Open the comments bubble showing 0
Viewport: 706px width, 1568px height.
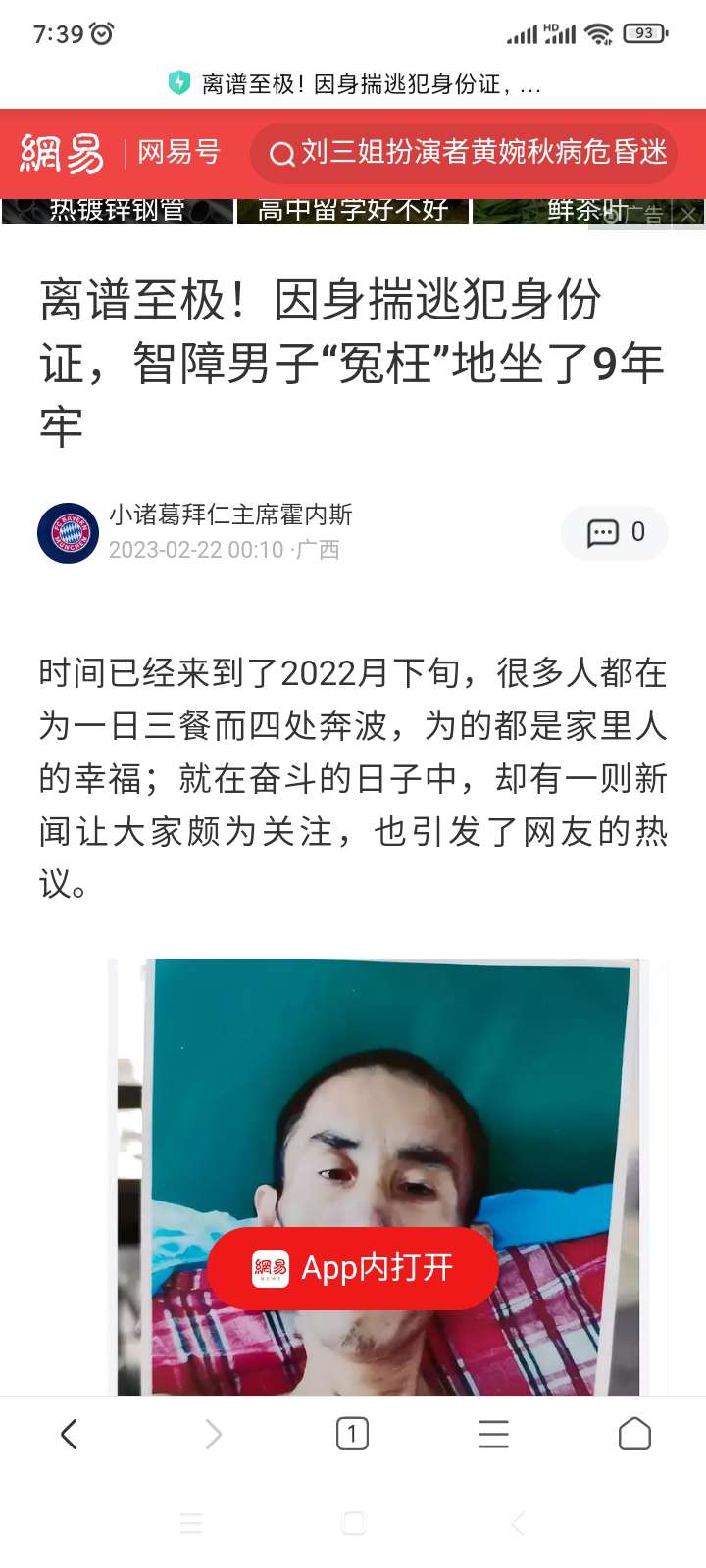point(615,532)
